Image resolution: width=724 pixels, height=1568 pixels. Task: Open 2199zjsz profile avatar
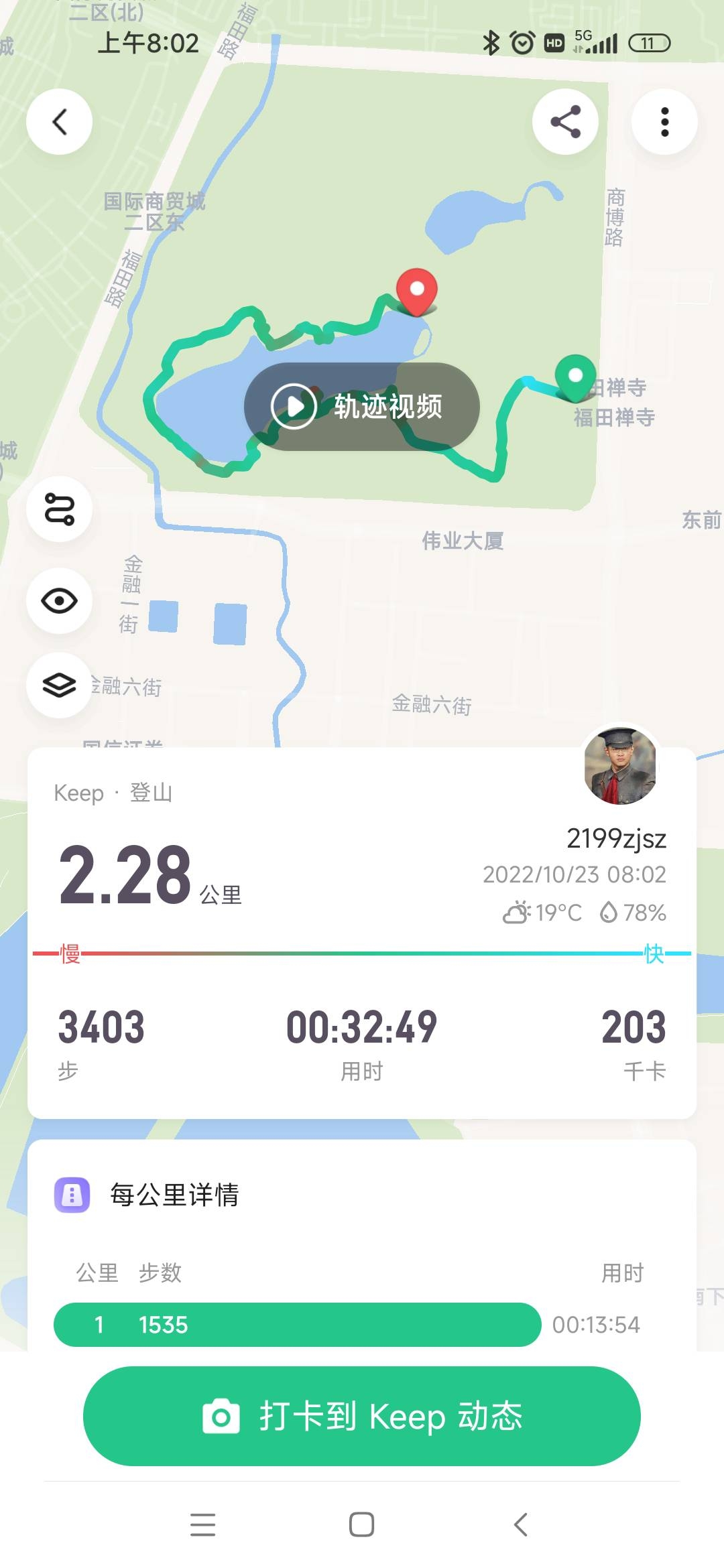tap(620, 765)
